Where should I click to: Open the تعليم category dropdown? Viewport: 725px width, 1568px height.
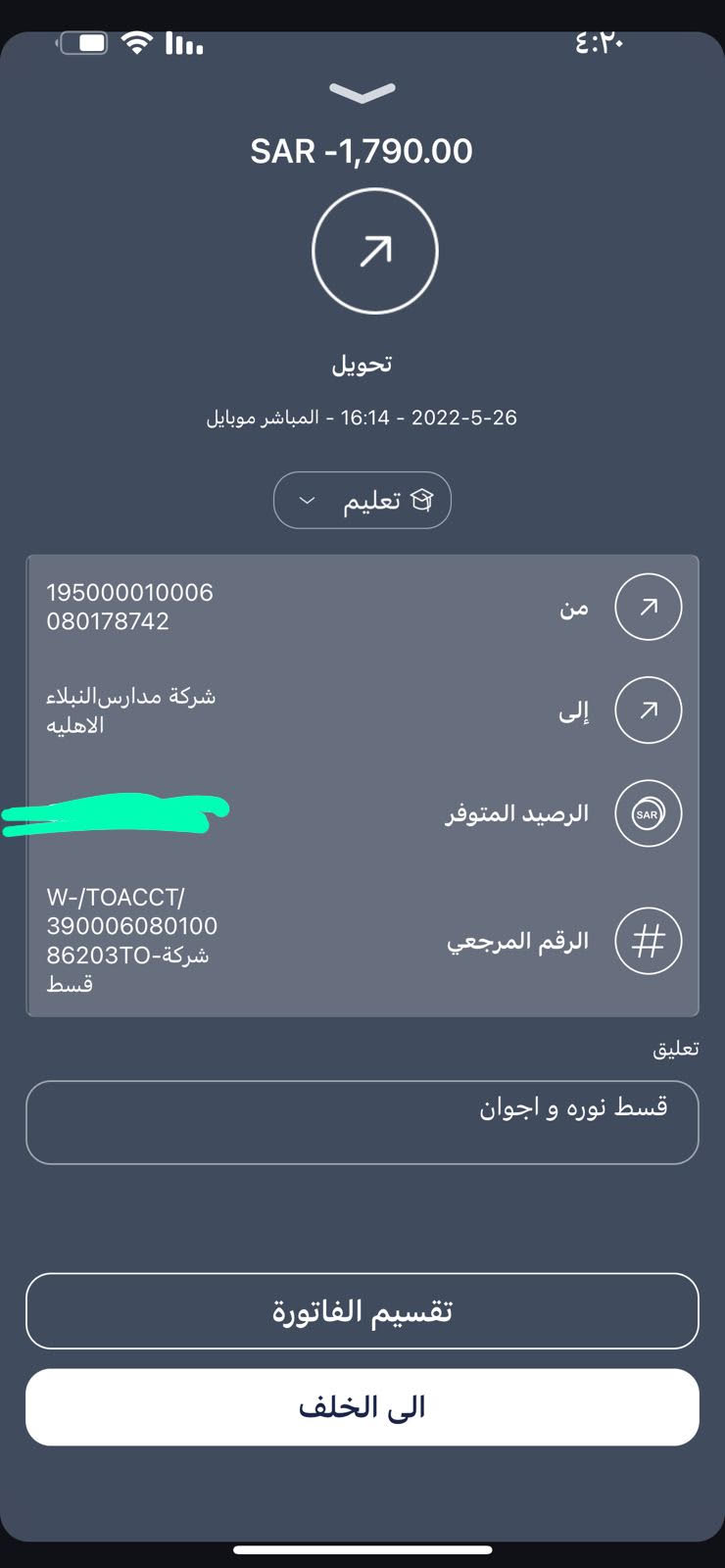362,500
